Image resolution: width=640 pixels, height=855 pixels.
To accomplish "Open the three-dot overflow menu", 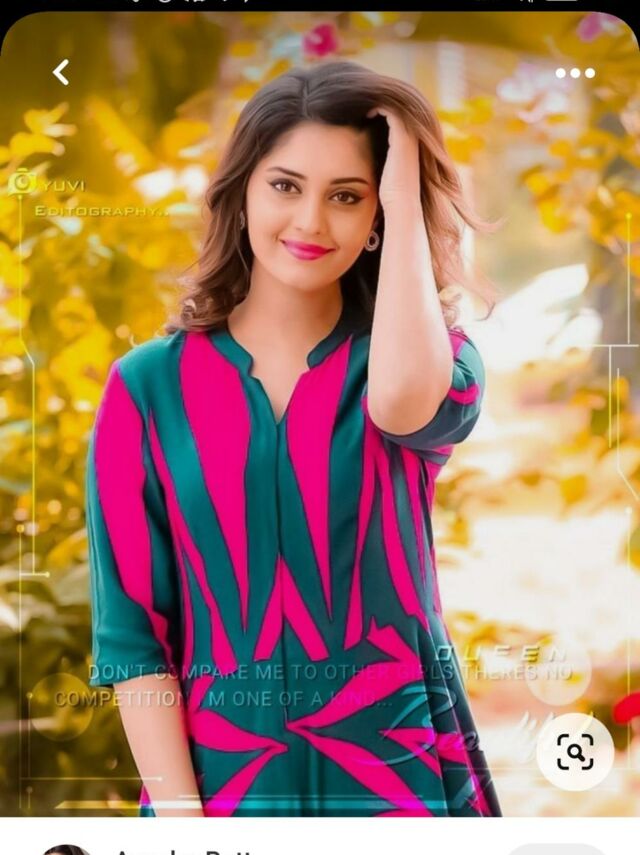I will pos(575,73).
